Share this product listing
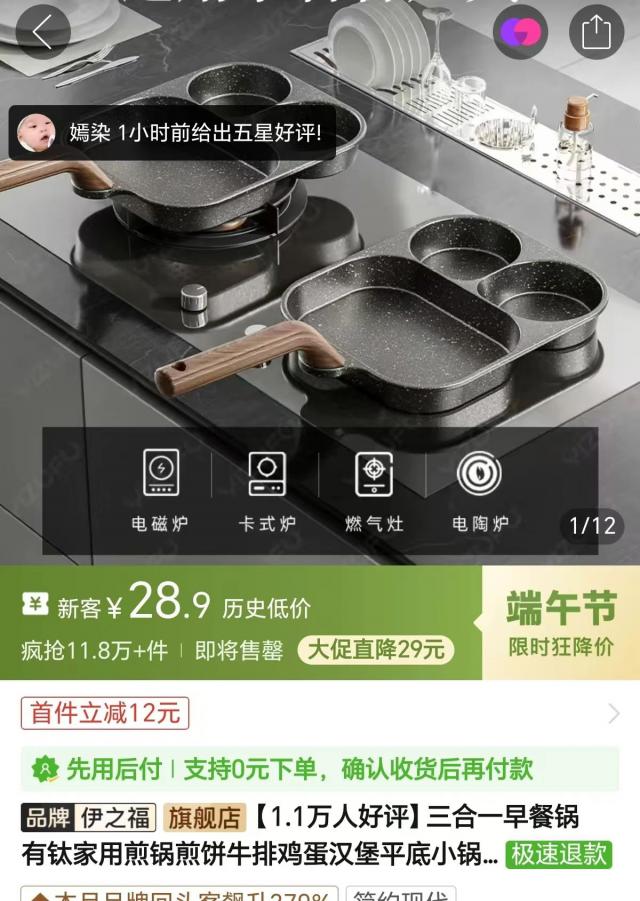Screen dimensions: 640x901 (x=596, y=32)
